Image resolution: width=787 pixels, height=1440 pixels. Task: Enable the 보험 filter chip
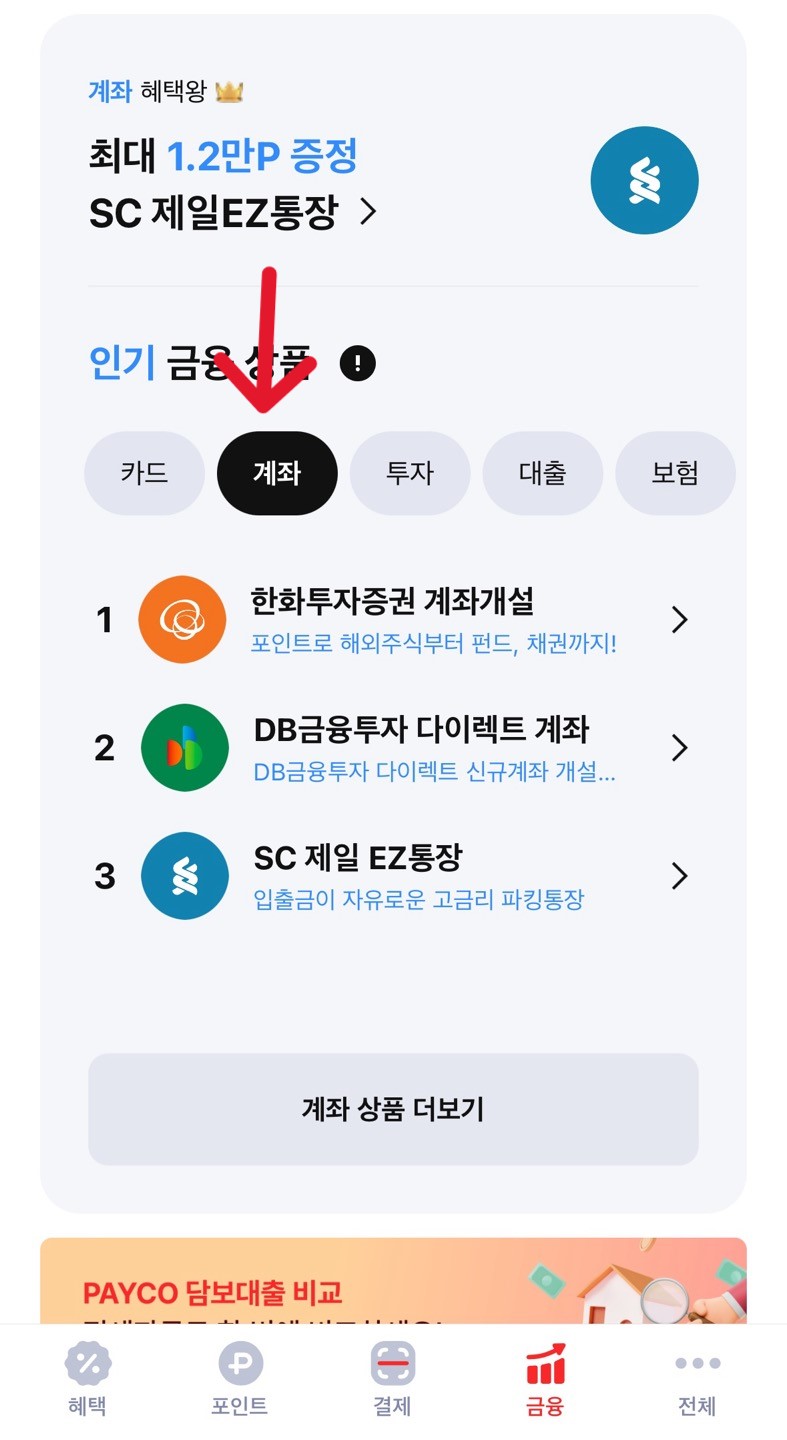[x=676, y=473]
